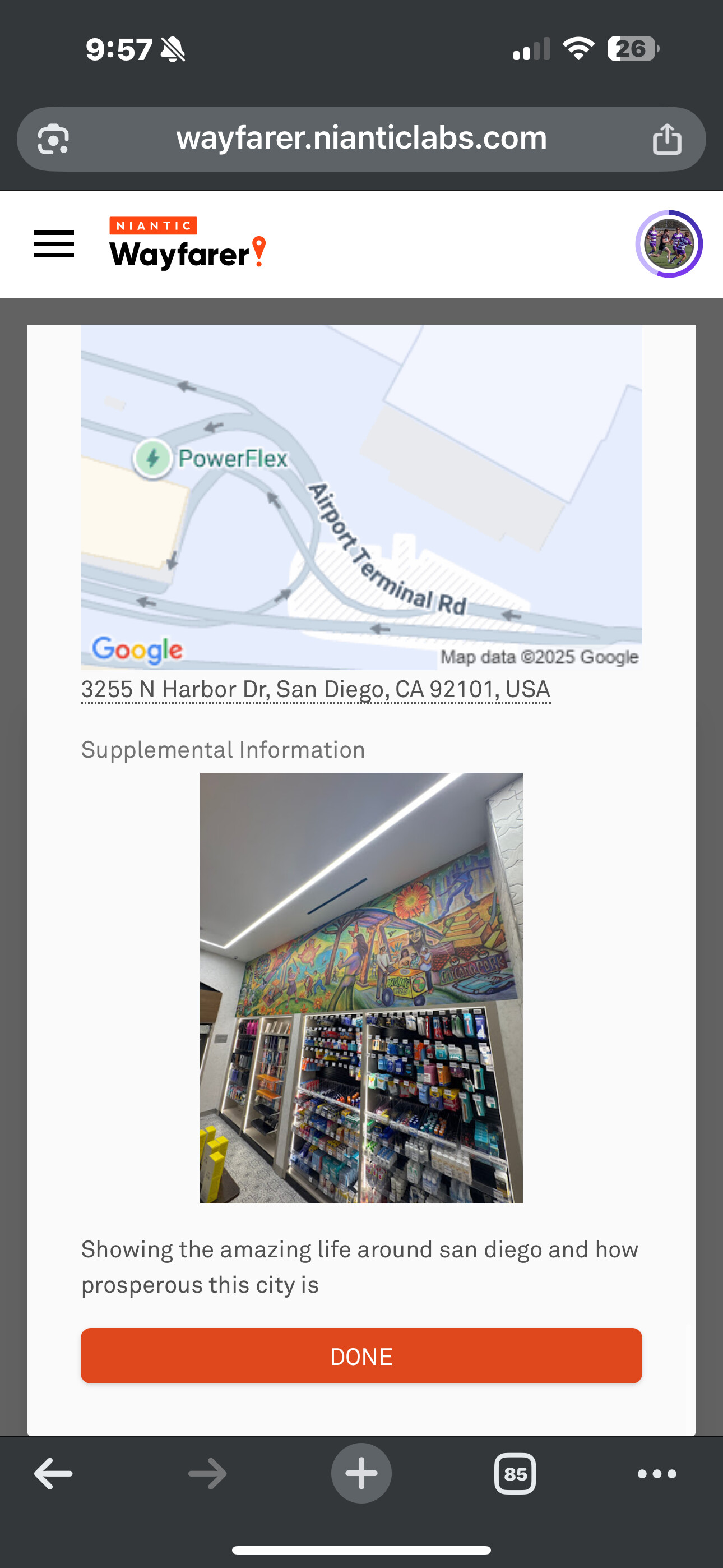Viewport: 723px width, 1568px height.
Task: Tap the DONE button
Action: click(361, 1356)
